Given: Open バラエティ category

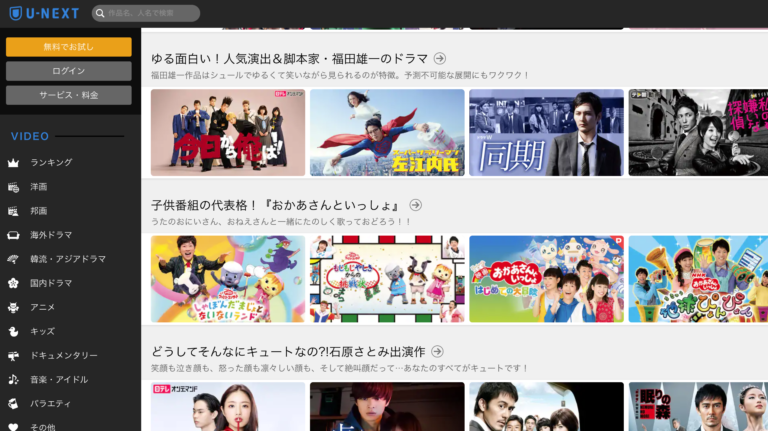Looking at the screenshot, I should (x=50, y=403).
